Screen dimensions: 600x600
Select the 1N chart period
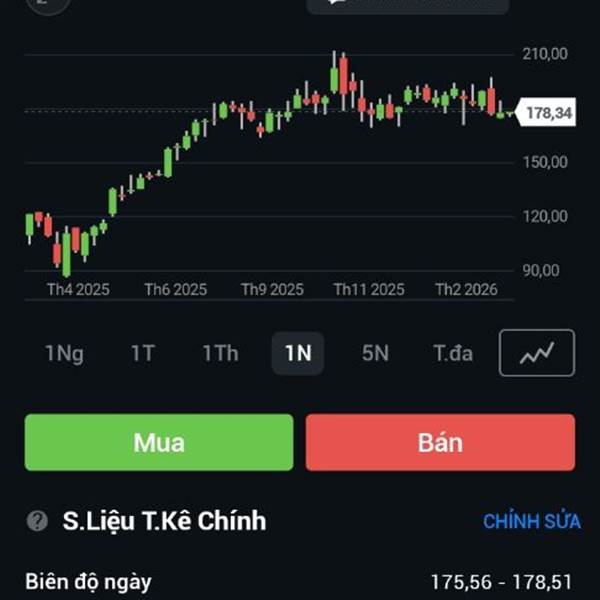click(298, 353)
